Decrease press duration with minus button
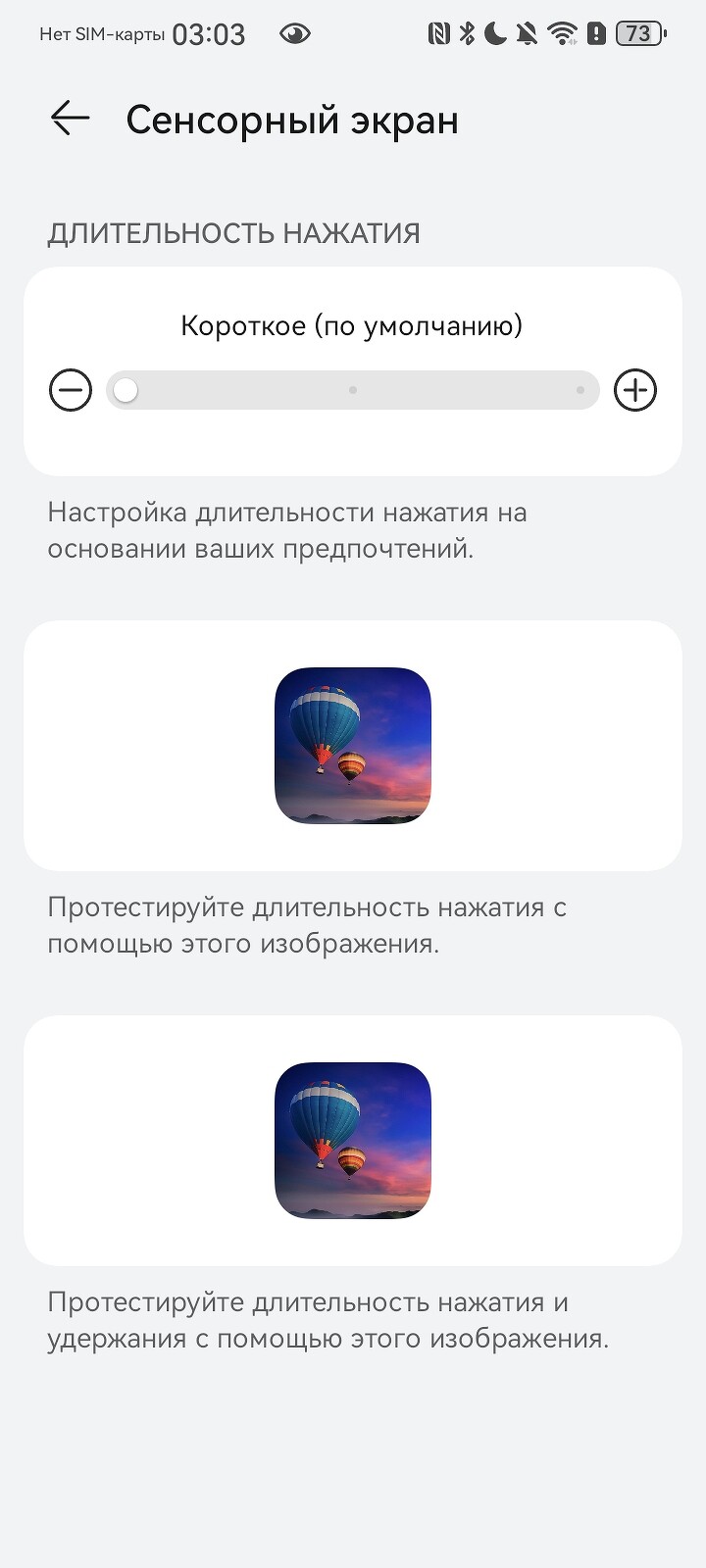706x1568 pixels. click(71, 390)
